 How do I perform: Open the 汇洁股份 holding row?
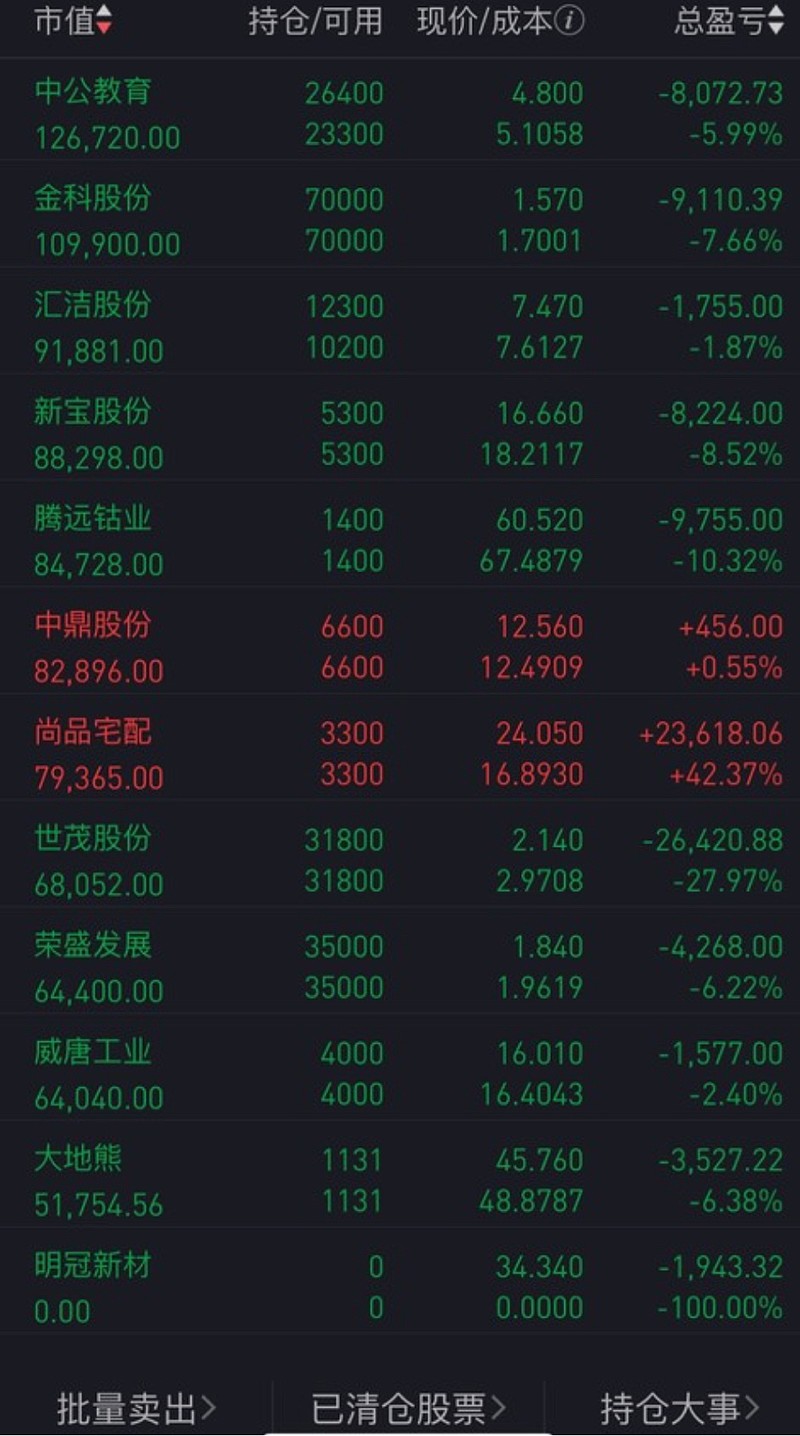[400, 327]
